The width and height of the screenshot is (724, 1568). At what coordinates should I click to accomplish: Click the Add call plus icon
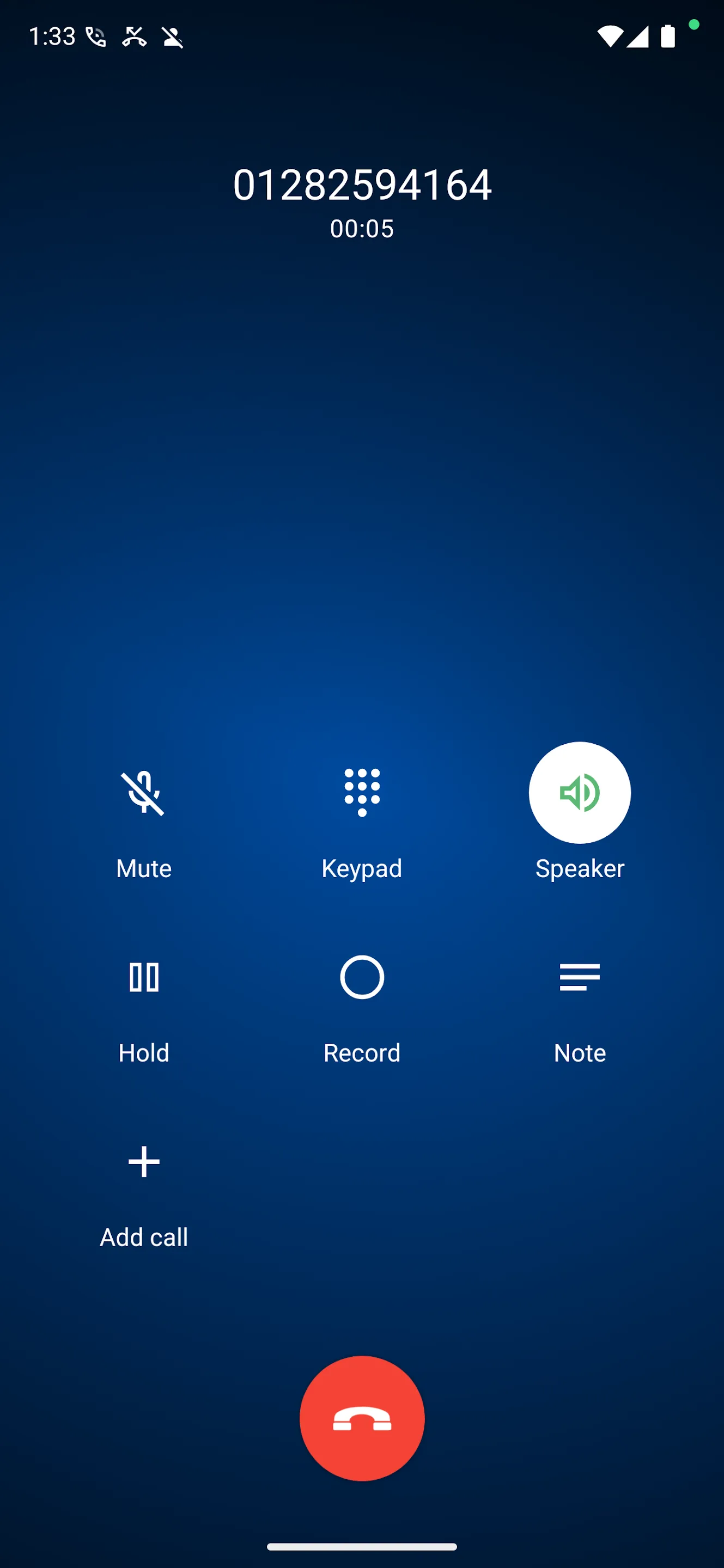tap(144, 1160)
